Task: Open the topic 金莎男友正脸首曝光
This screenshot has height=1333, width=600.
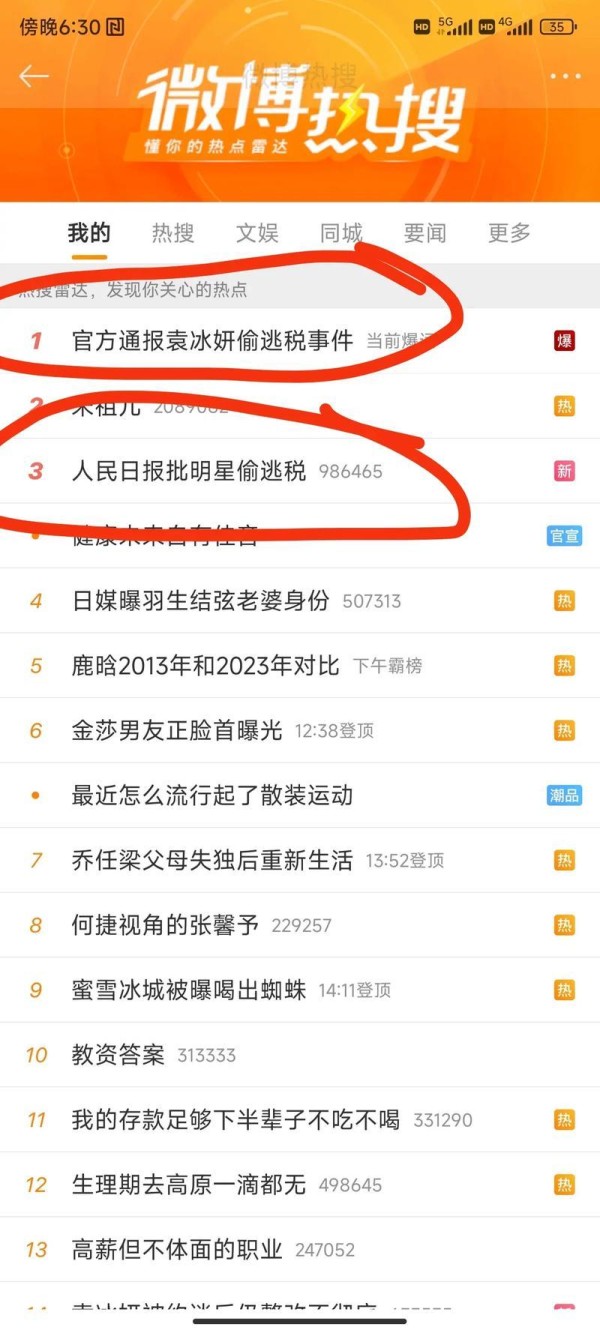Action: tap(177, 731)
